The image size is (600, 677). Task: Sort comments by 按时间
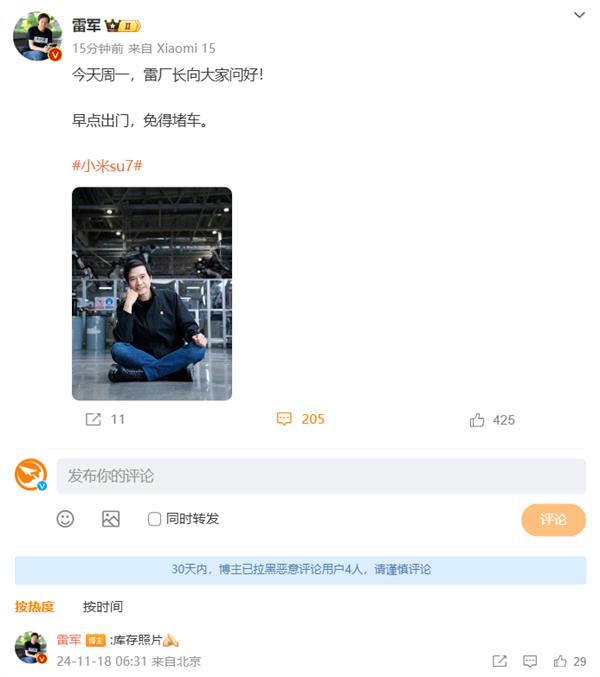(x=103, y=607)
